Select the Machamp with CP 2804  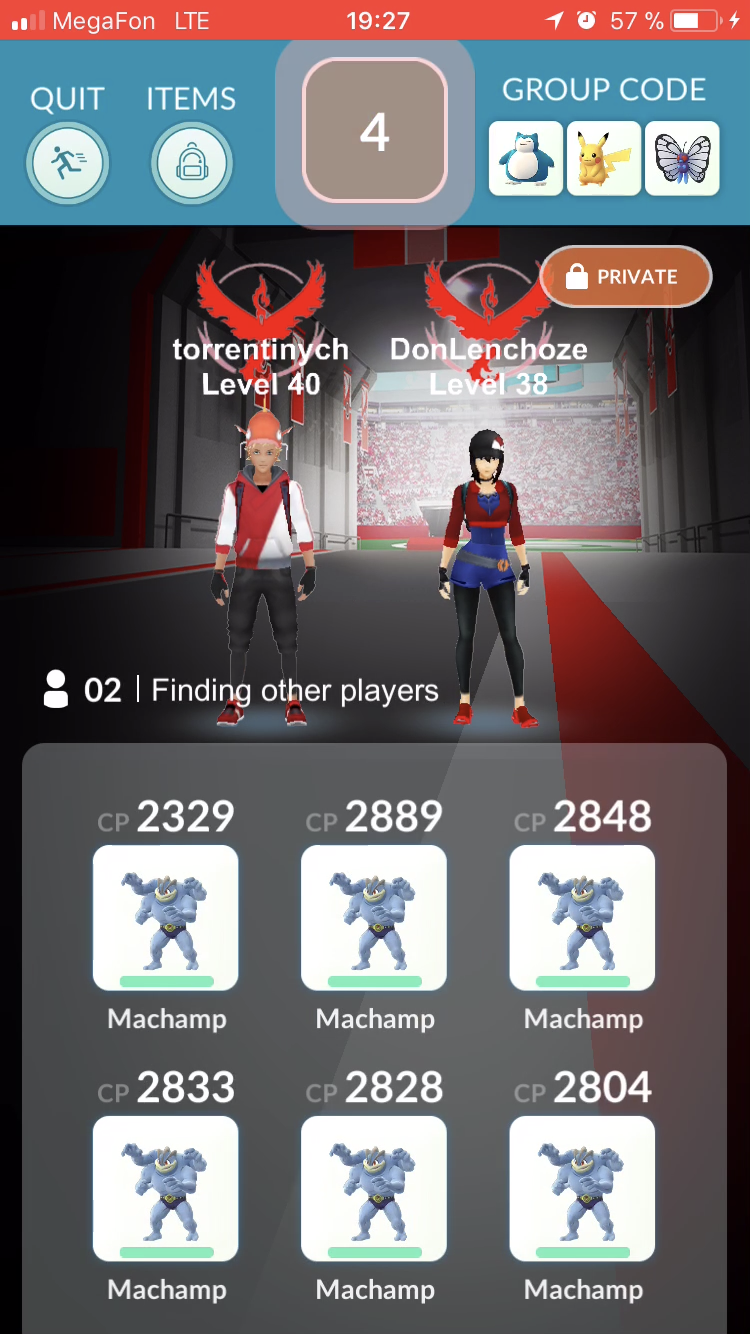pos(582,1189)
